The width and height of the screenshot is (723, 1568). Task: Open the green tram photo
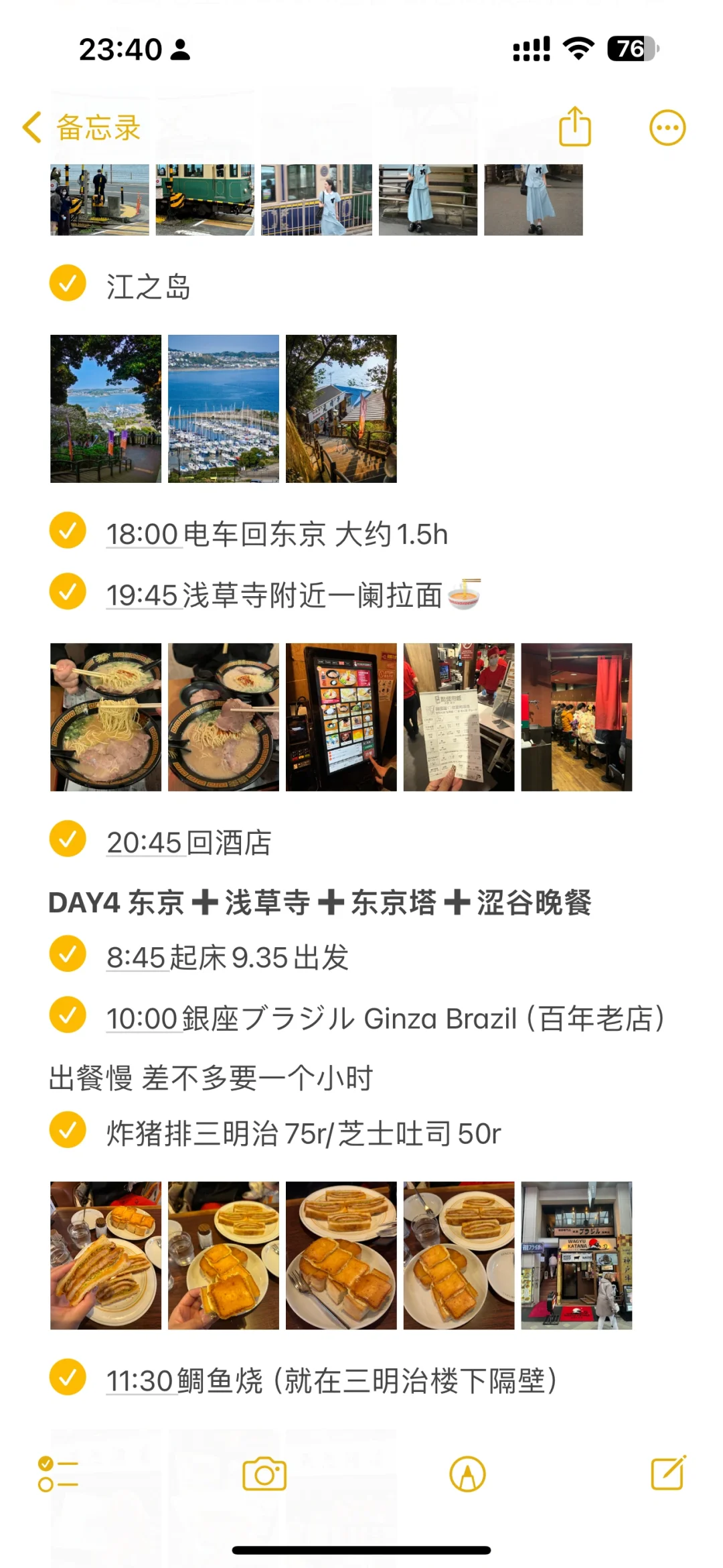click(205, 200)
